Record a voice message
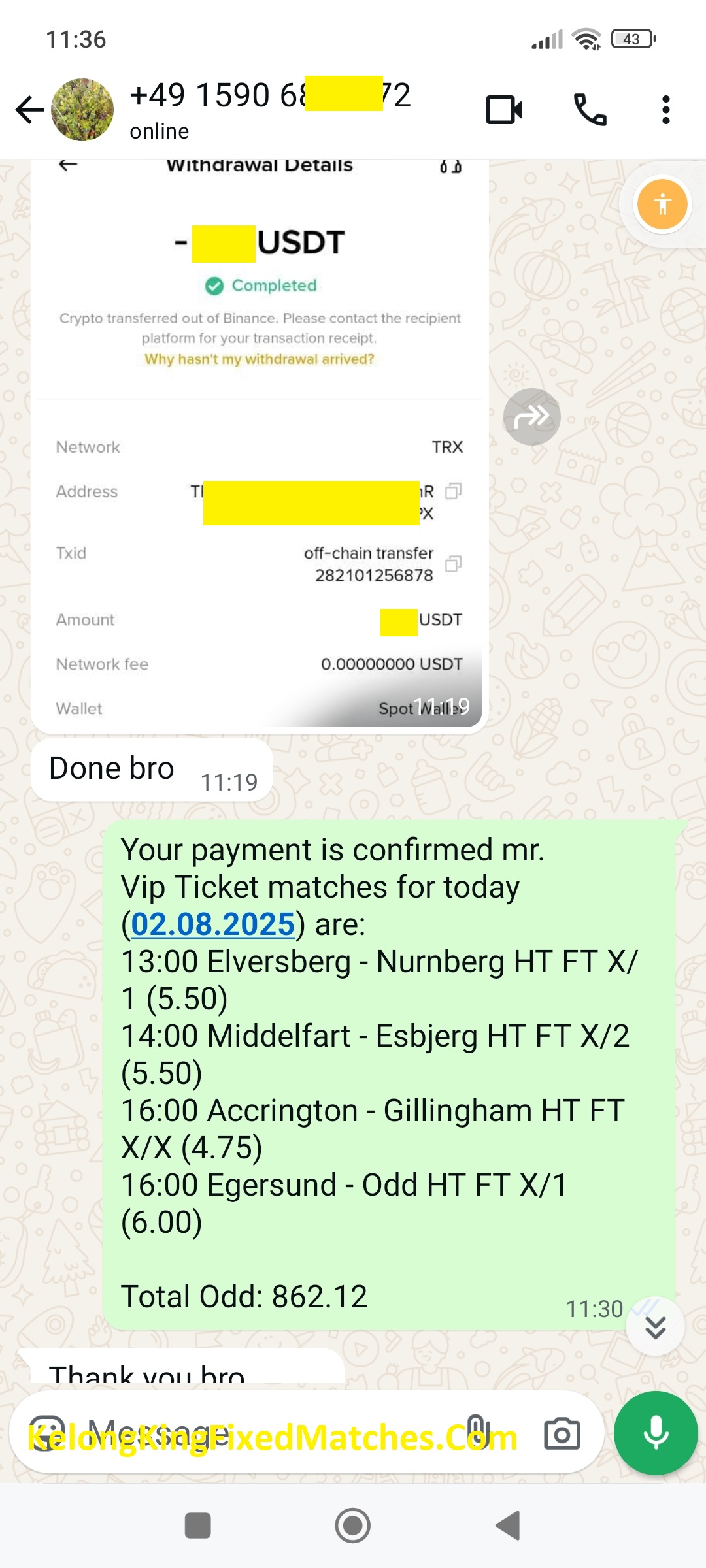Viewport: 706px width, 1568px height. click(656, 1433)
